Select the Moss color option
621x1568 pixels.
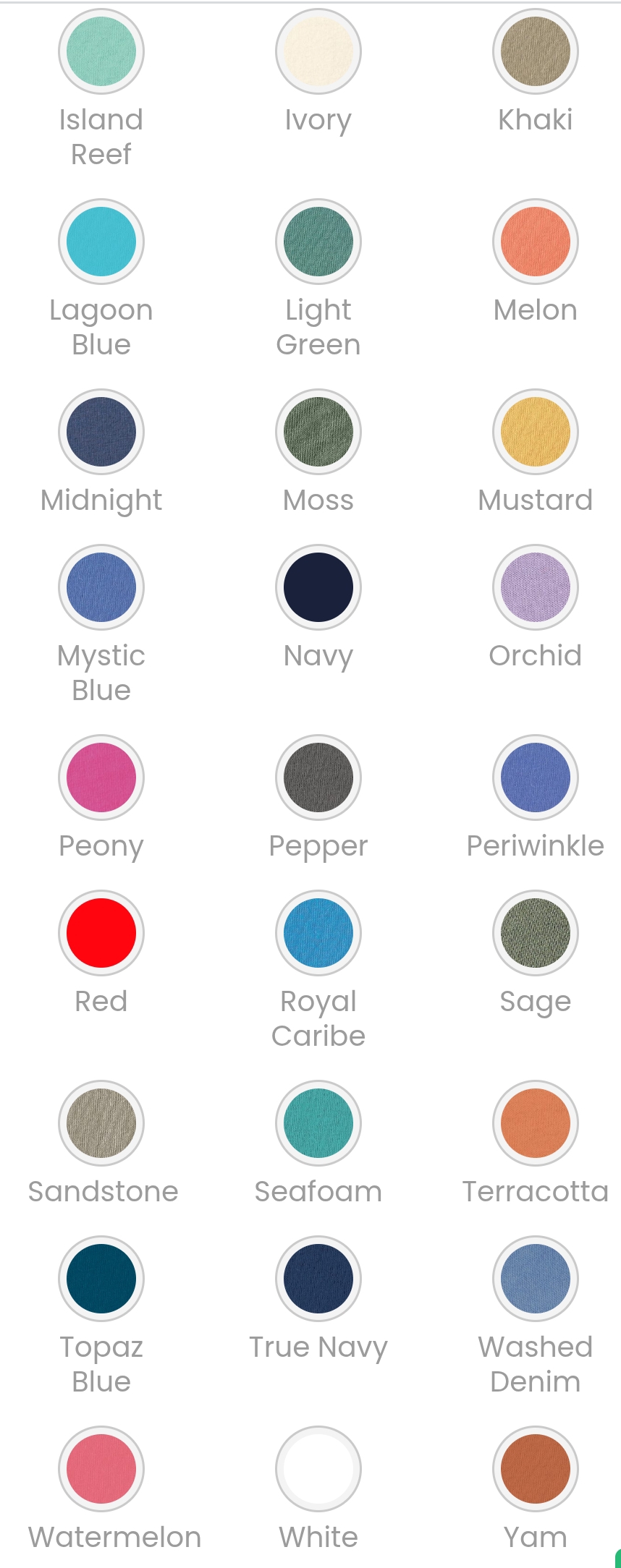pyautogui.click(x=318, y=432)
